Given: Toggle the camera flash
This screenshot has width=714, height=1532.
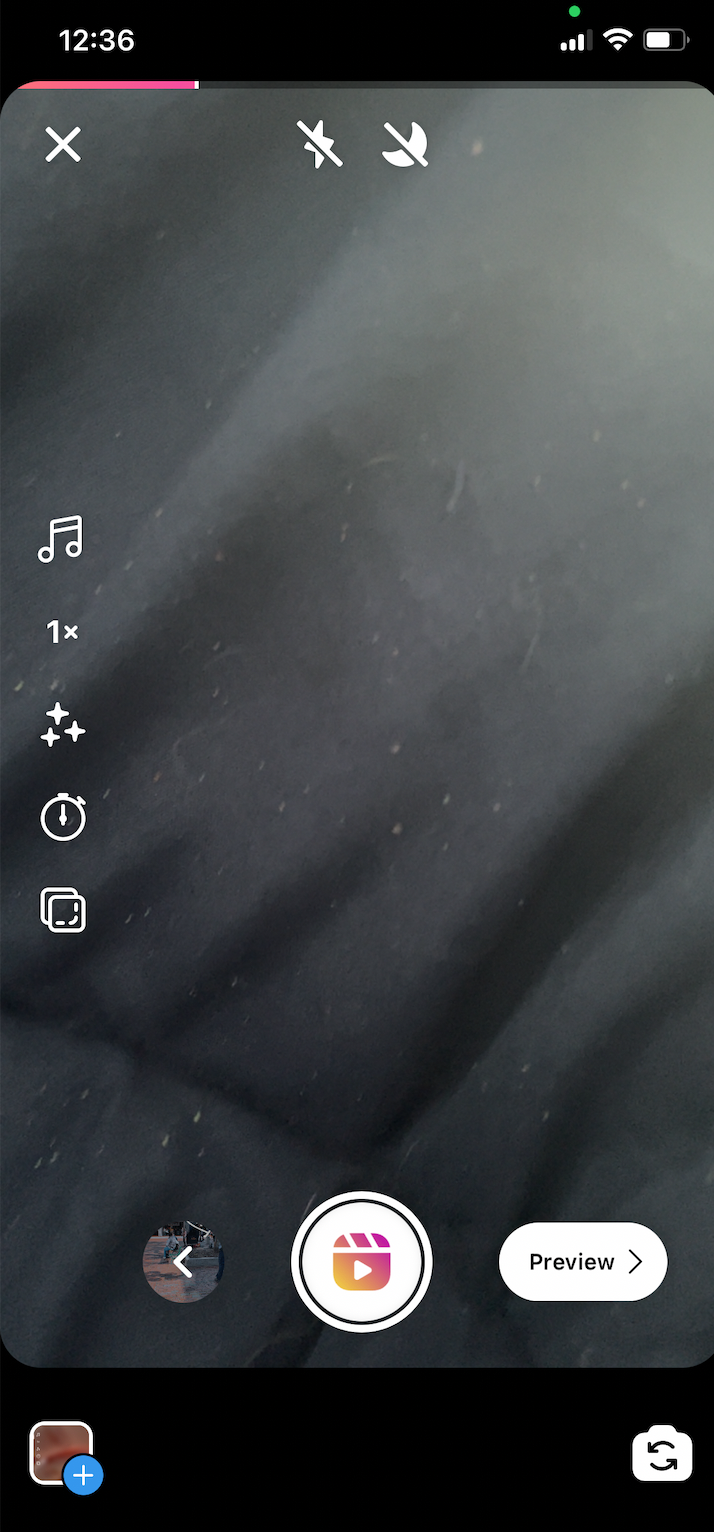Looking at the screenshot, I should click(320, 144).
